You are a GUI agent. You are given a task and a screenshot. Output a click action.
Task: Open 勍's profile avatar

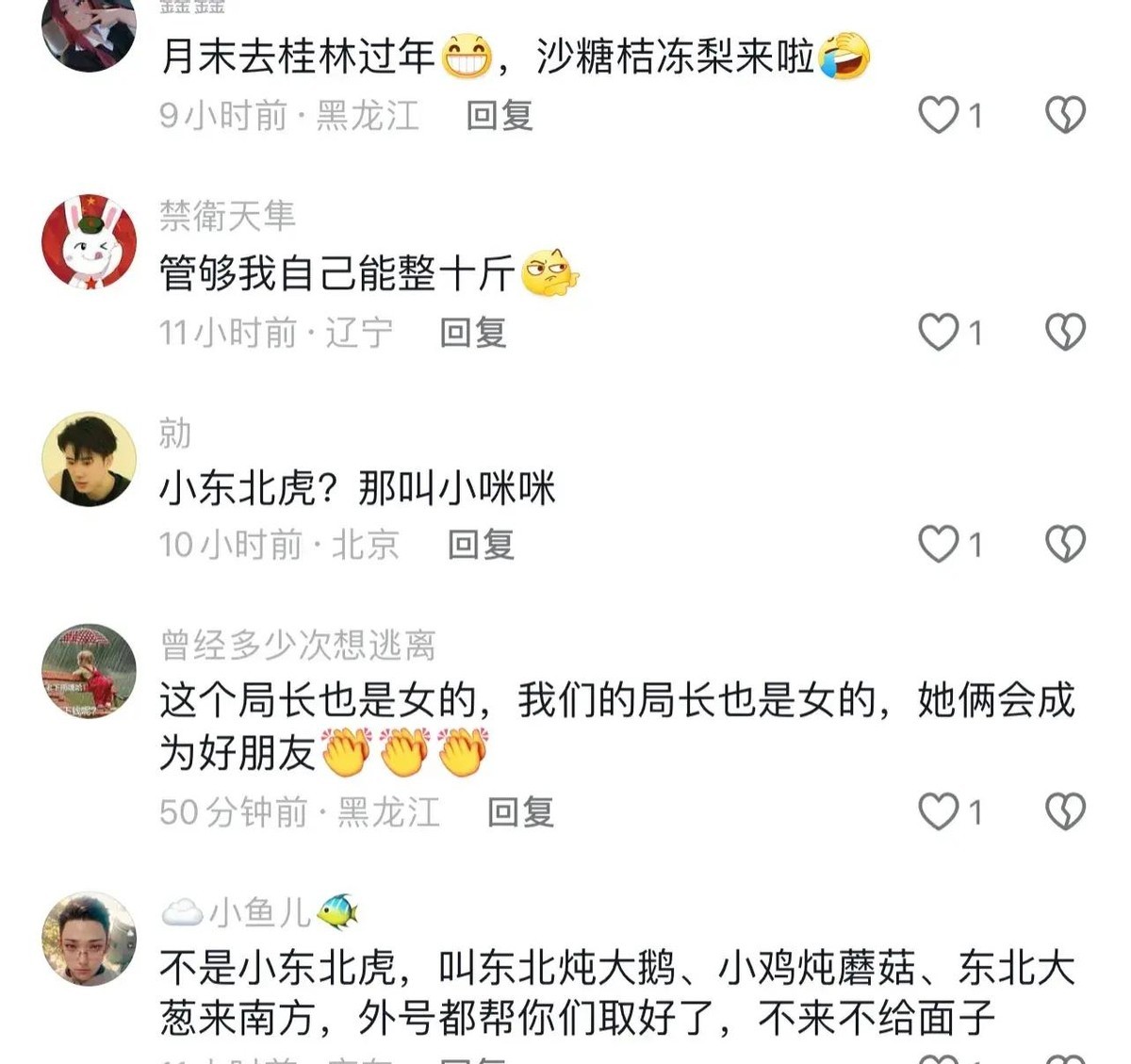pos(90,459)
